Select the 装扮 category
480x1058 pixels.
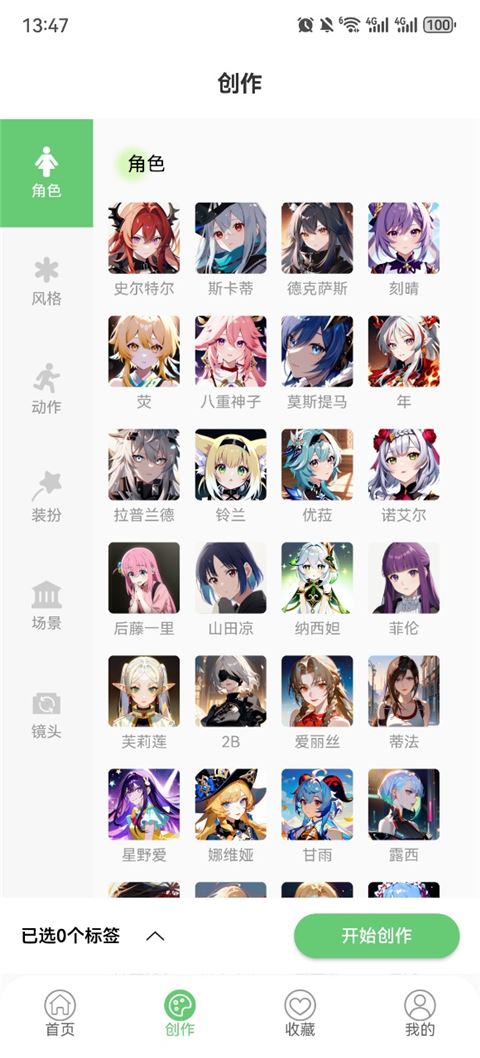[47, 497]
